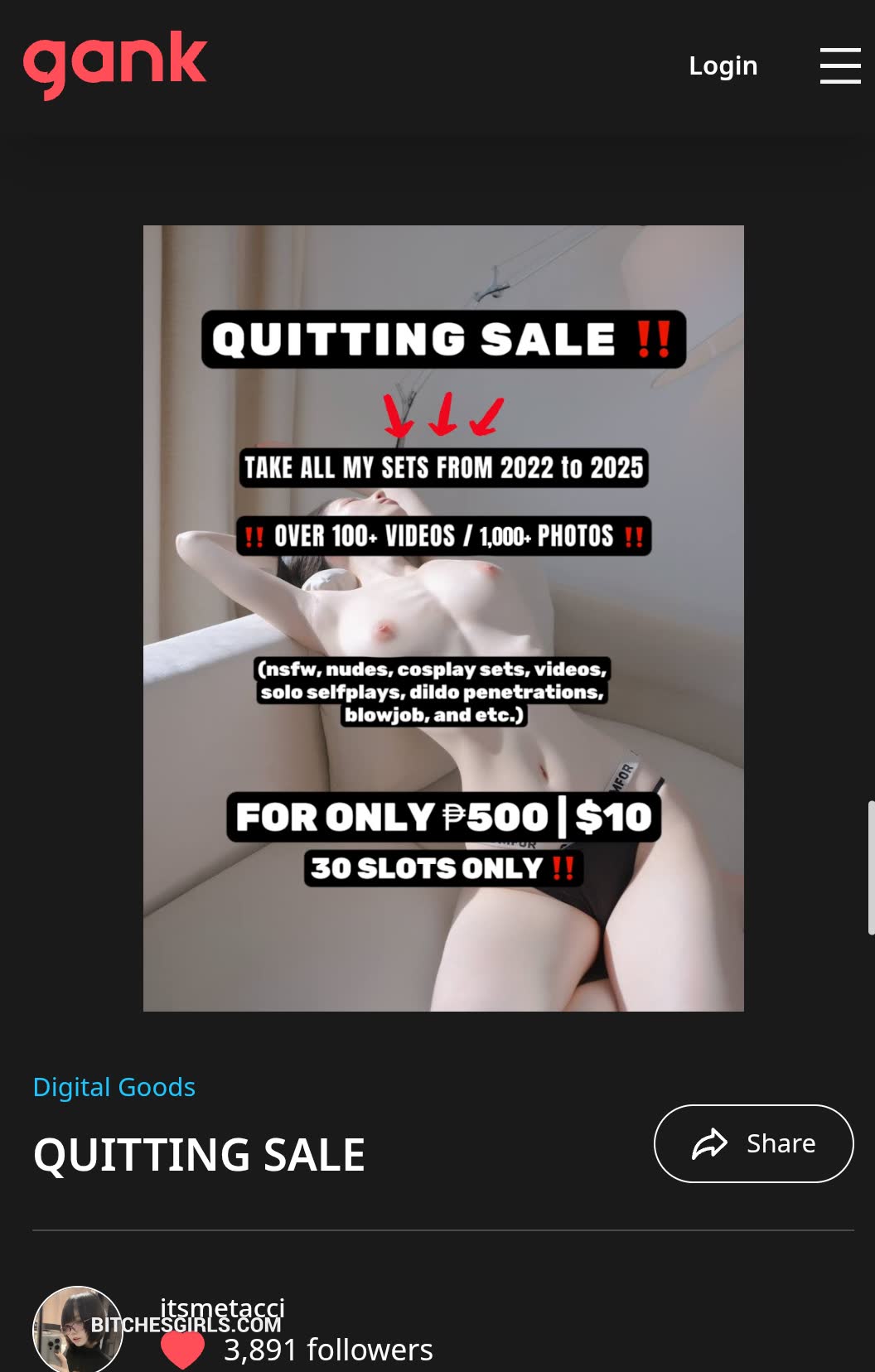
Task: Share this listing
Action: 753,1143
